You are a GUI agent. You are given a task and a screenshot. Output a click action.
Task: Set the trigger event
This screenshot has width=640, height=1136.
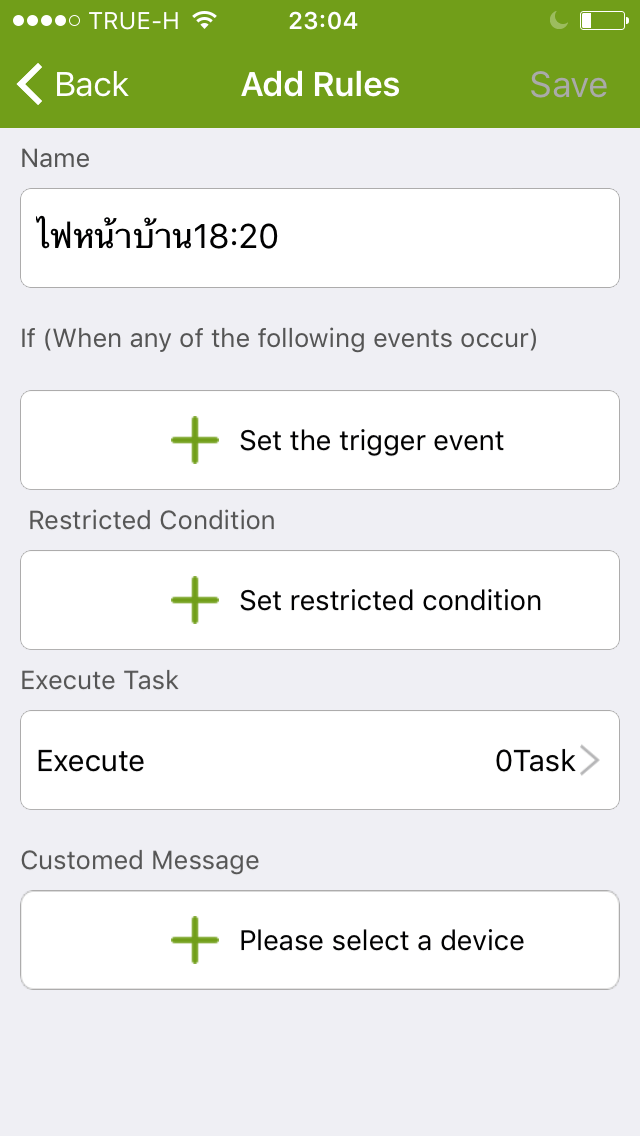pyautogui.click(x=320, y=440)
